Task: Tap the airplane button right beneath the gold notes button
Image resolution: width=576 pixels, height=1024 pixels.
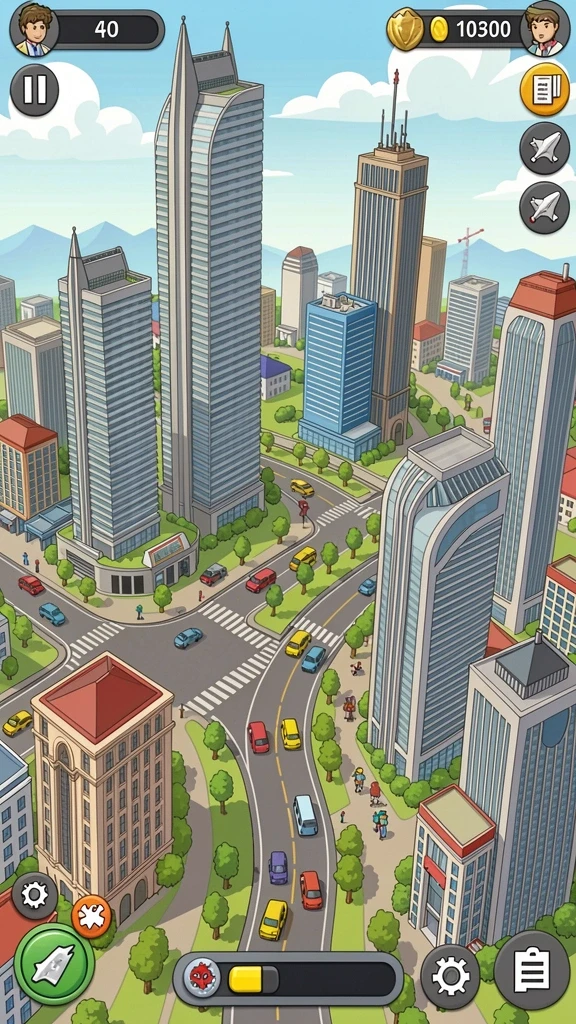Action: pos(544,148)
